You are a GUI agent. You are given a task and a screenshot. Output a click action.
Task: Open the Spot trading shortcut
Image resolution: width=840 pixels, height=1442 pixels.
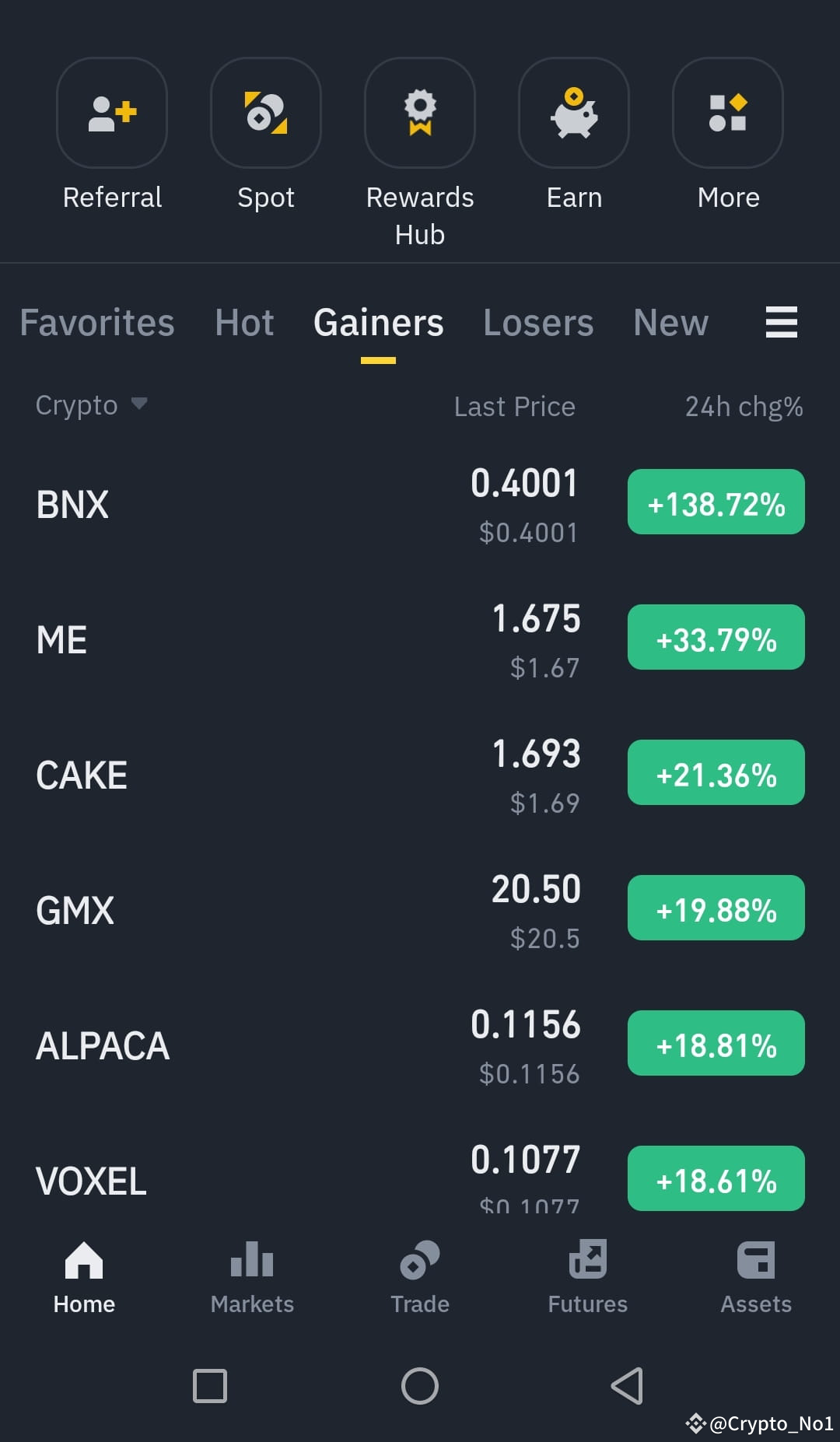(266, 114)
